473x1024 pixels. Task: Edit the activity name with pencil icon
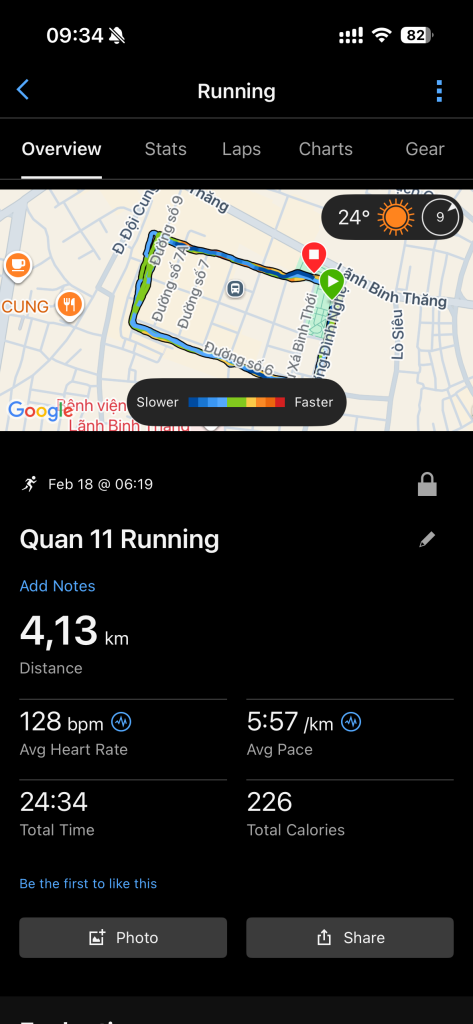point(427,539)
